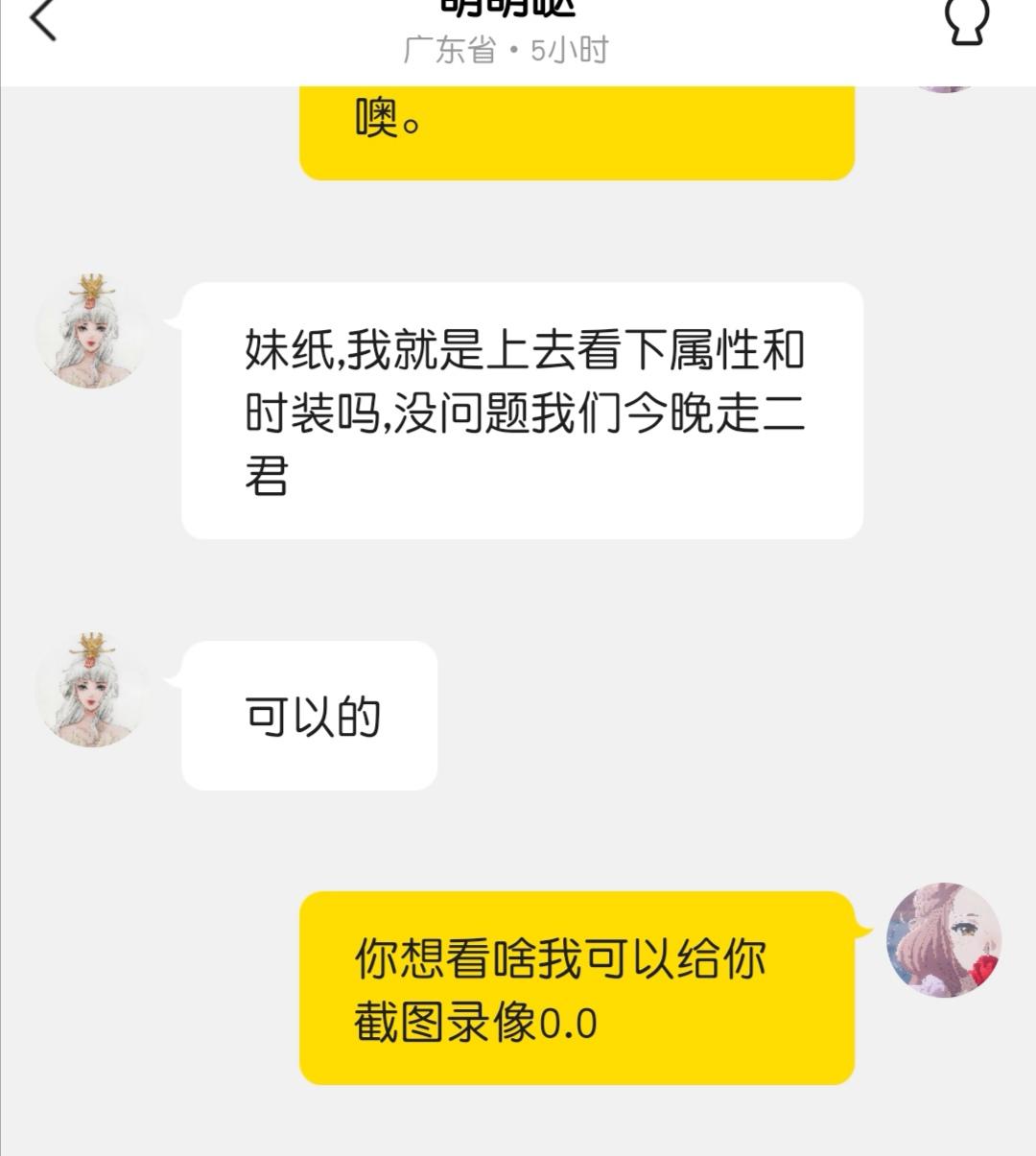Screen dimensions: 1036x1156
Task: Open my avatar beside '你想看啥我可以给你' message
Action: [x=944, y=940]
